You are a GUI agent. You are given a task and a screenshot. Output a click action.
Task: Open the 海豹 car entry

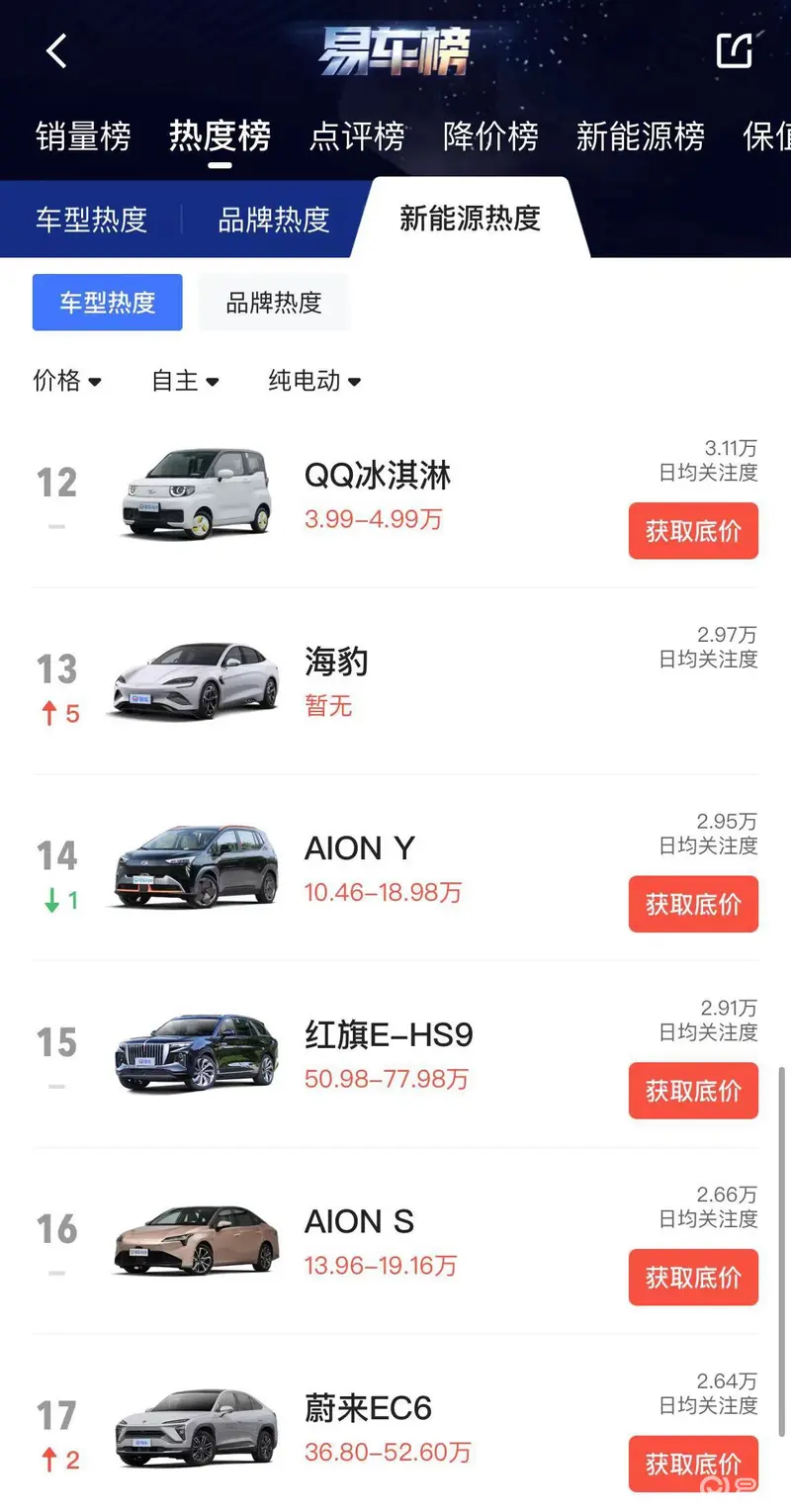click(336, 662)
